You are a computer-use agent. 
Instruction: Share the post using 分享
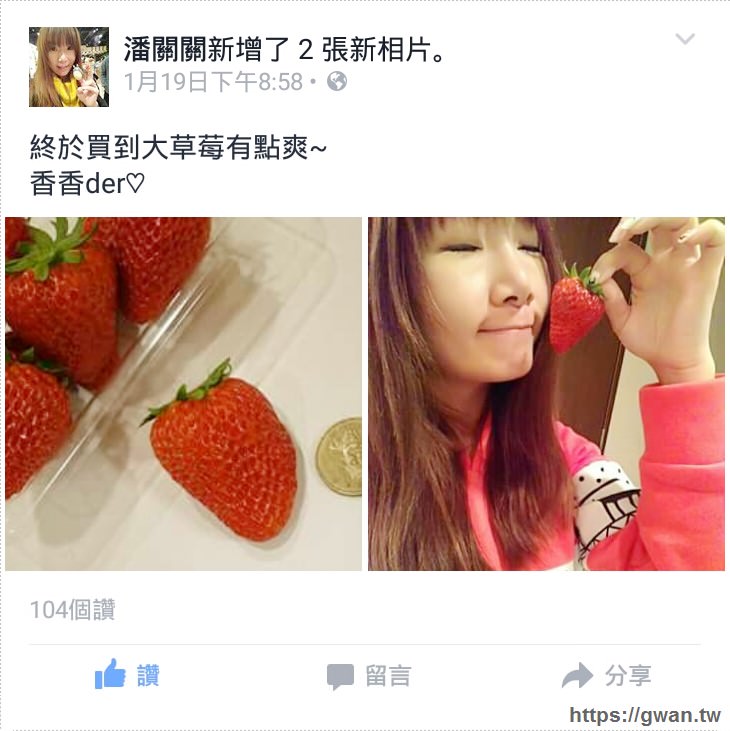click(607, 676)
